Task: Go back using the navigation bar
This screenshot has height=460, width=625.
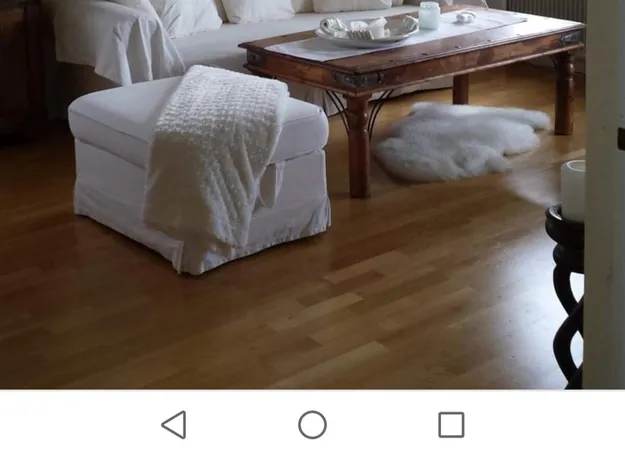Action: pos(174,425)
